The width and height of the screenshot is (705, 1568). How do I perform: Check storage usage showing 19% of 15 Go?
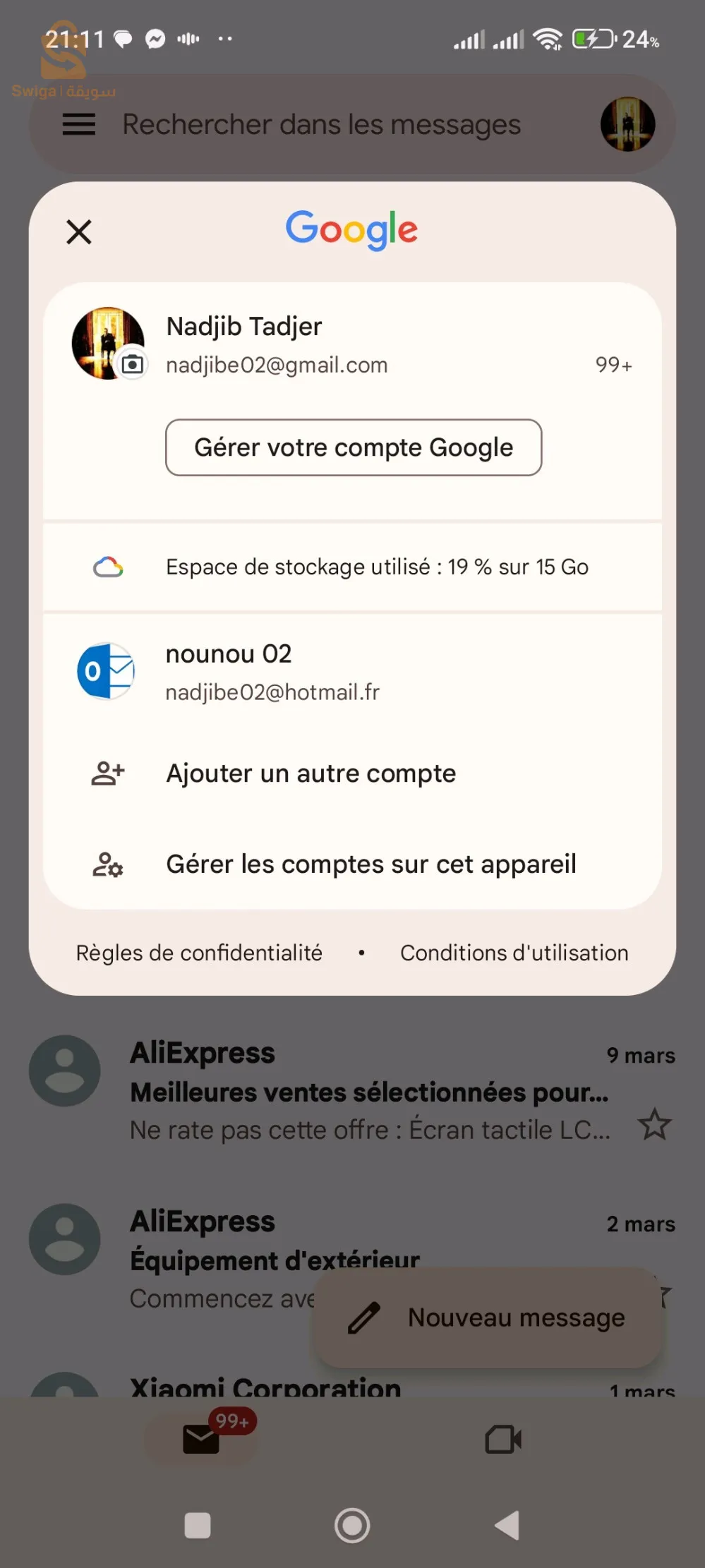pos(378,565)
